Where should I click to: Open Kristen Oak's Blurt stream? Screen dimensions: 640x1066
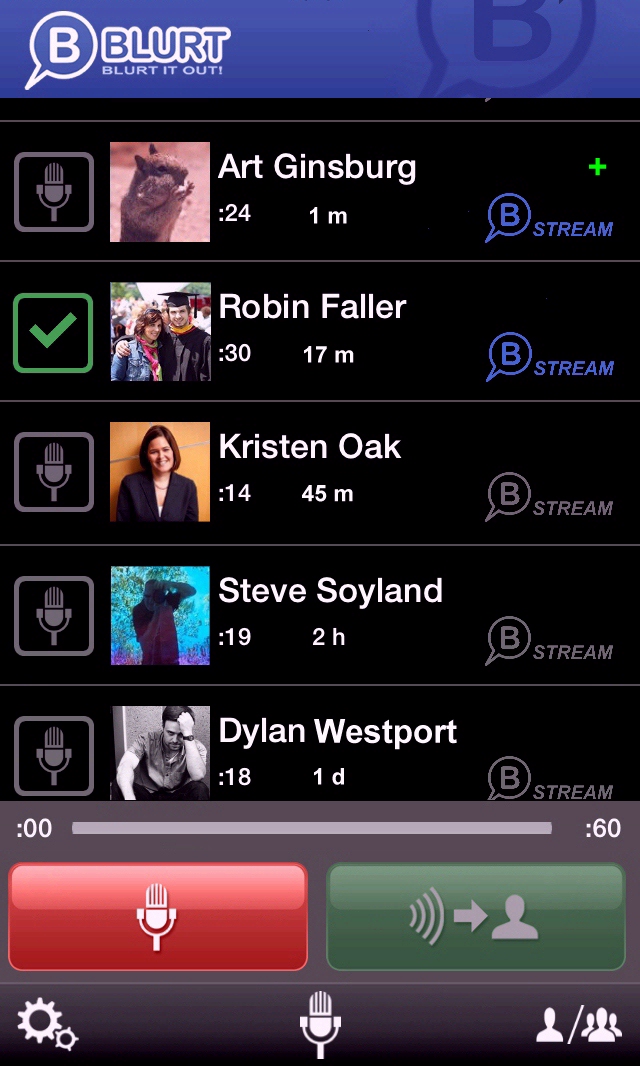(x=549, y=498)
